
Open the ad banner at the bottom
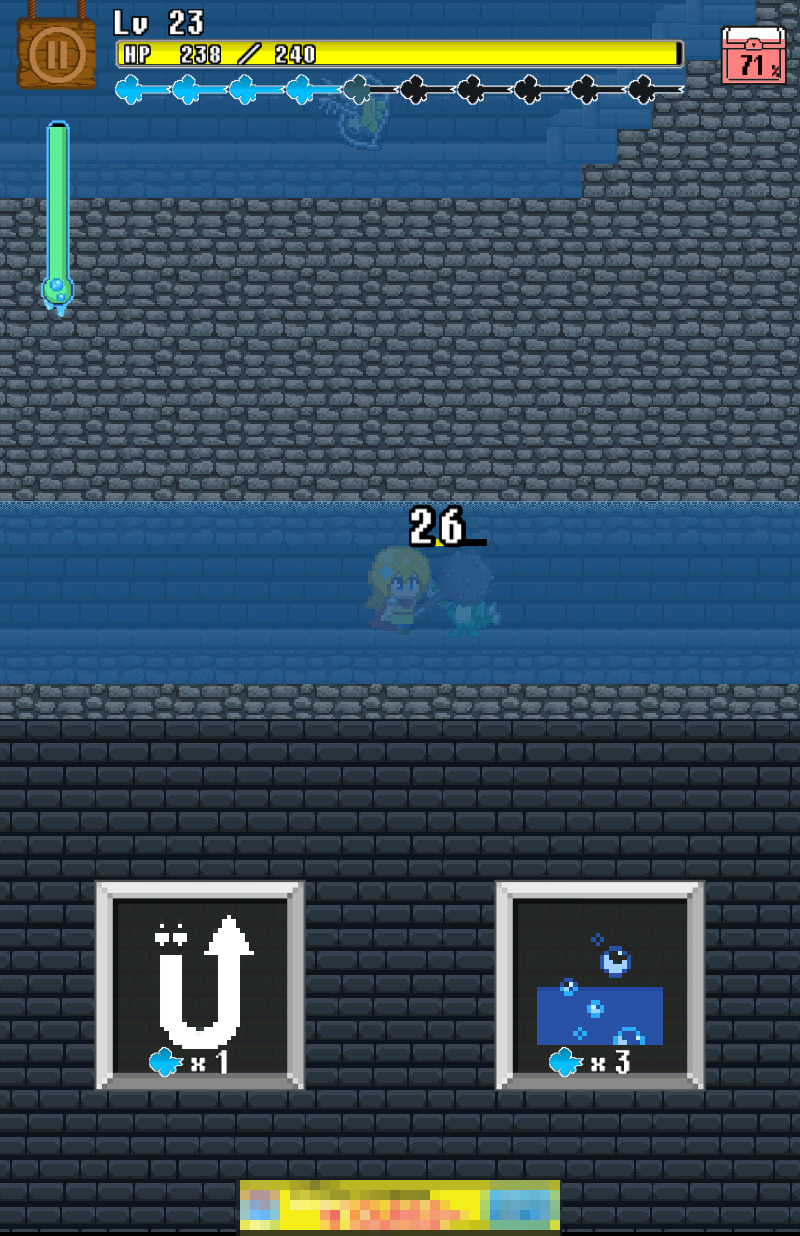400,1205
